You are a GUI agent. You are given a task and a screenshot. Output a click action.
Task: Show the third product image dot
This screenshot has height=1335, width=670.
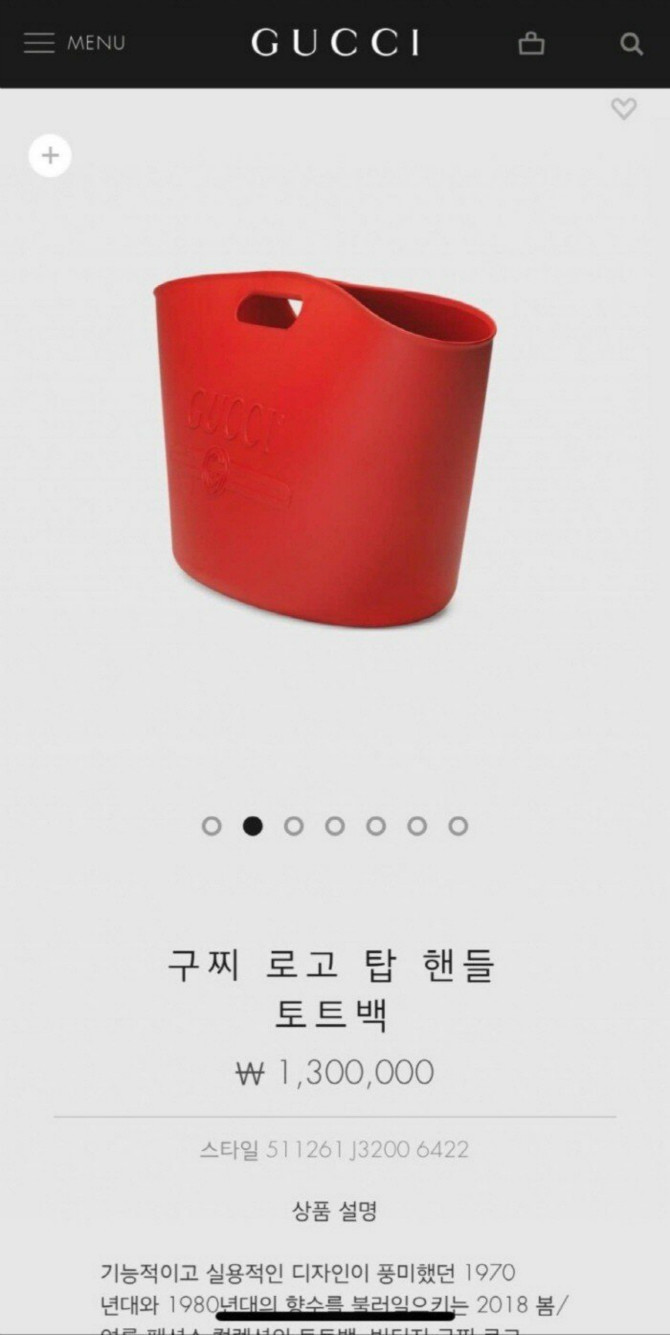[x=293, y=826]
